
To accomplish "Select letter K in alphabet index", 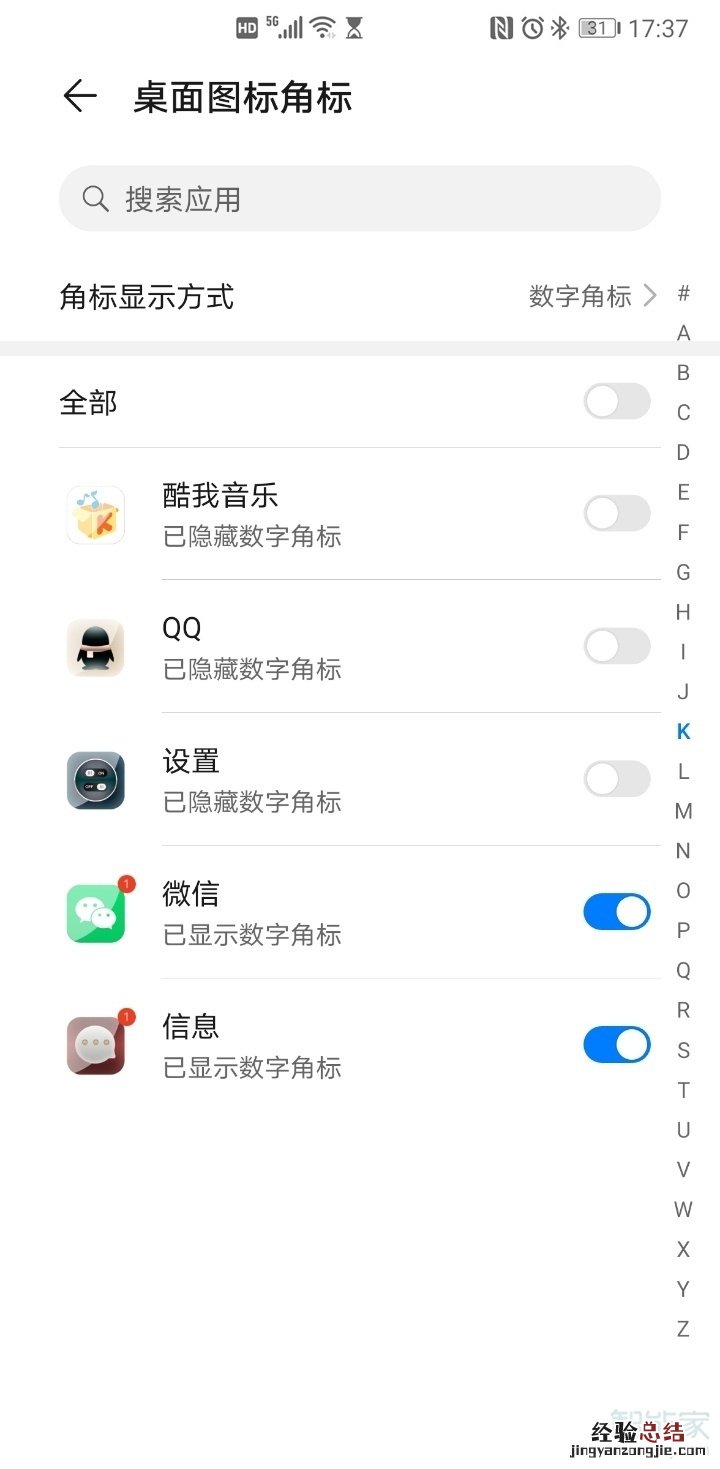I will point(683,731).
